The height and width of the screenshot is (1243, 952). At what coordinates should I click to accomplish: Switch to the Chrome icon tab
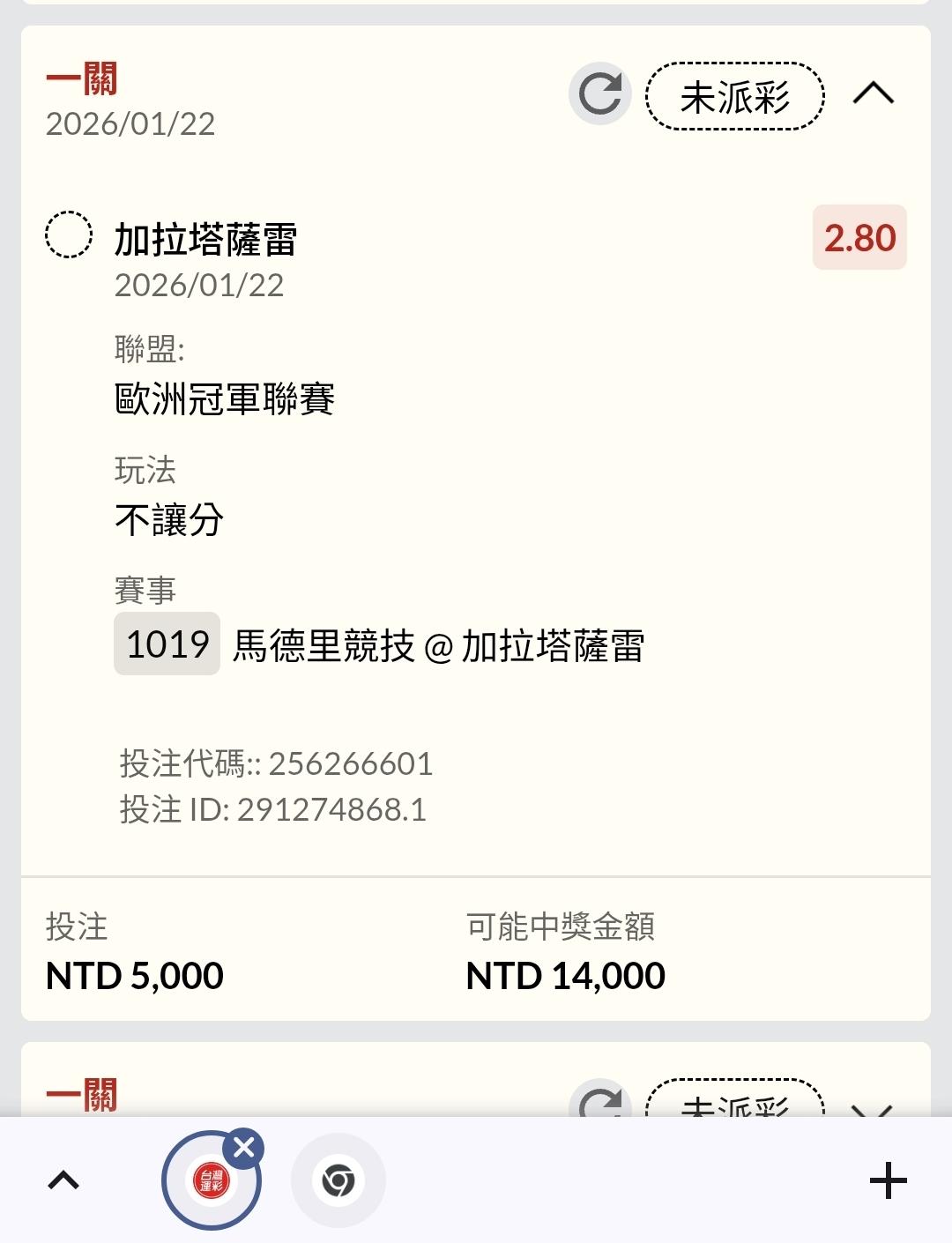click(x=338, y=1180)
